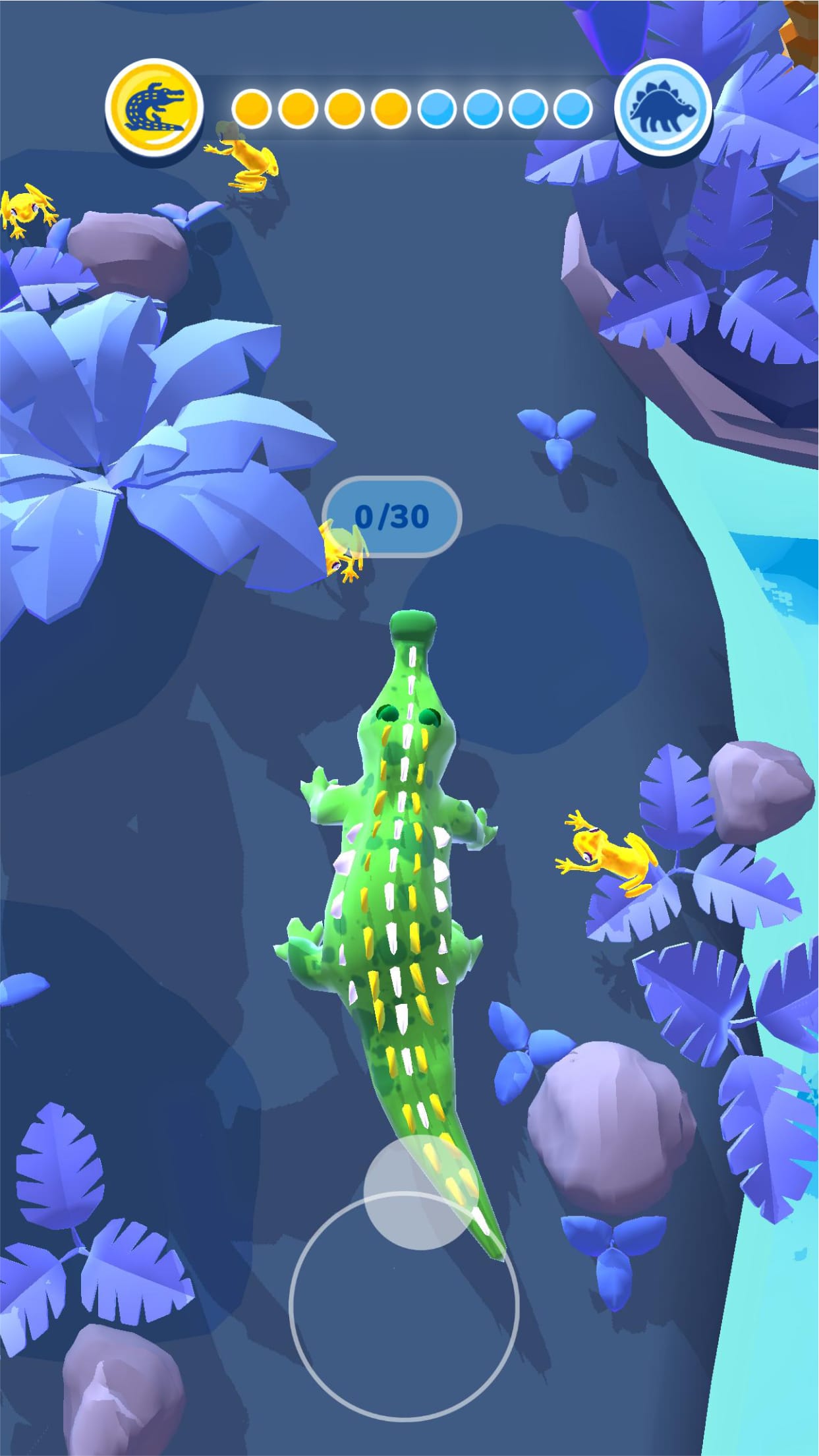Image resolution: width=819 pixels, height=1456 pixels.
Task: Select the first yellow progress dot
Action: pos(252,107)
